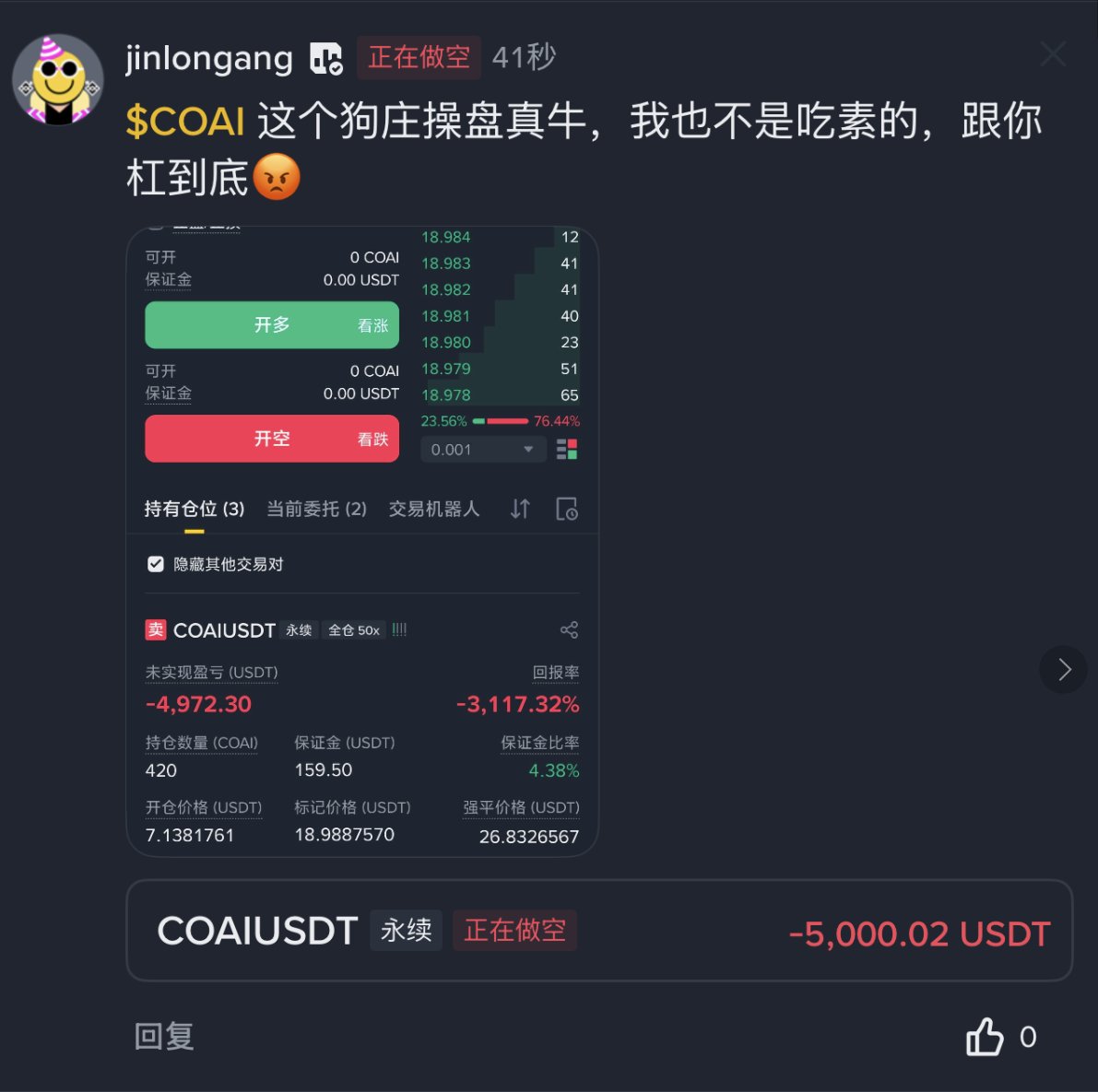
Task: Open the $COAI cashtag link
Action: [184, 122]
